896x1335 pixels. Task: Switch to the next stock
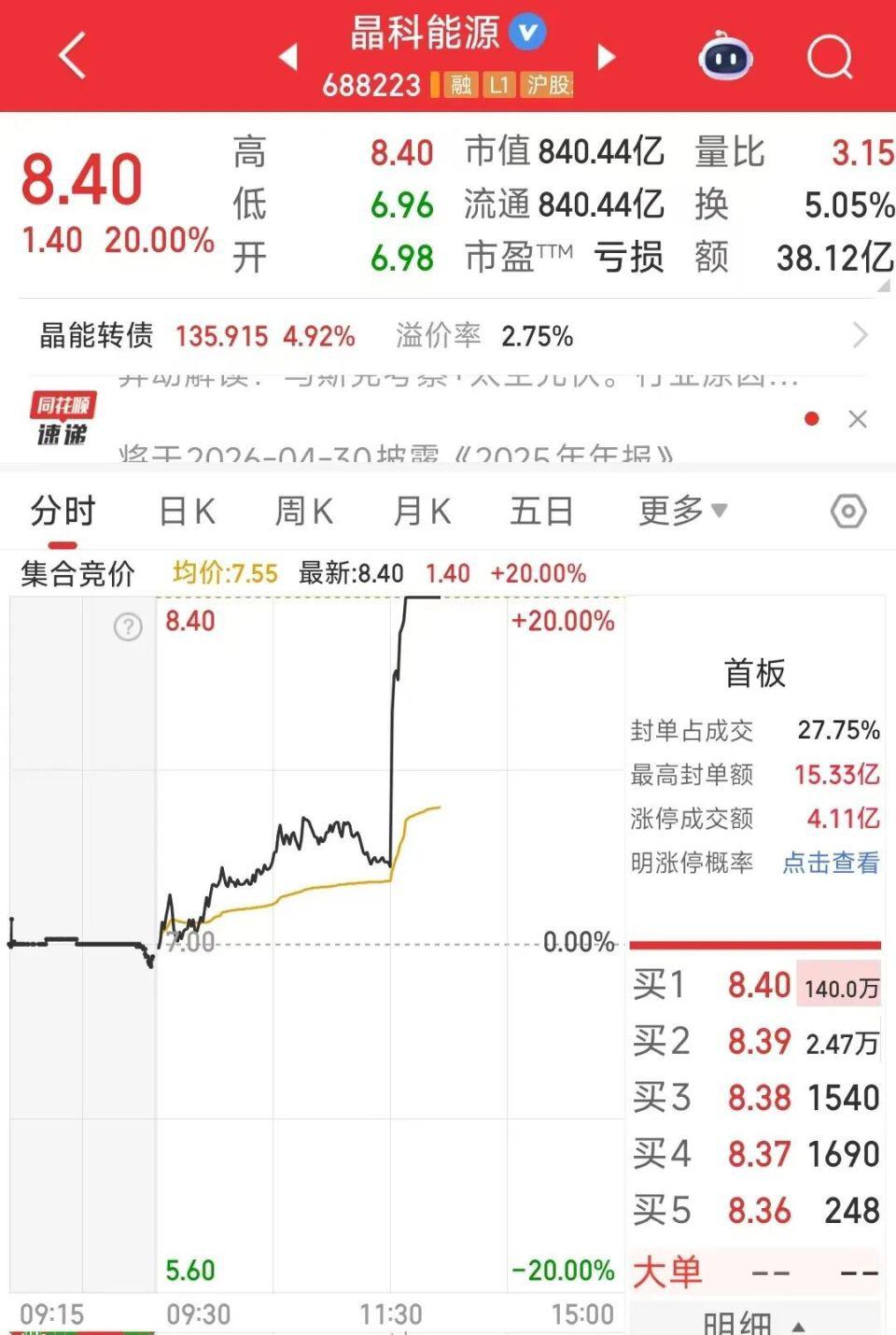point(607,57)
